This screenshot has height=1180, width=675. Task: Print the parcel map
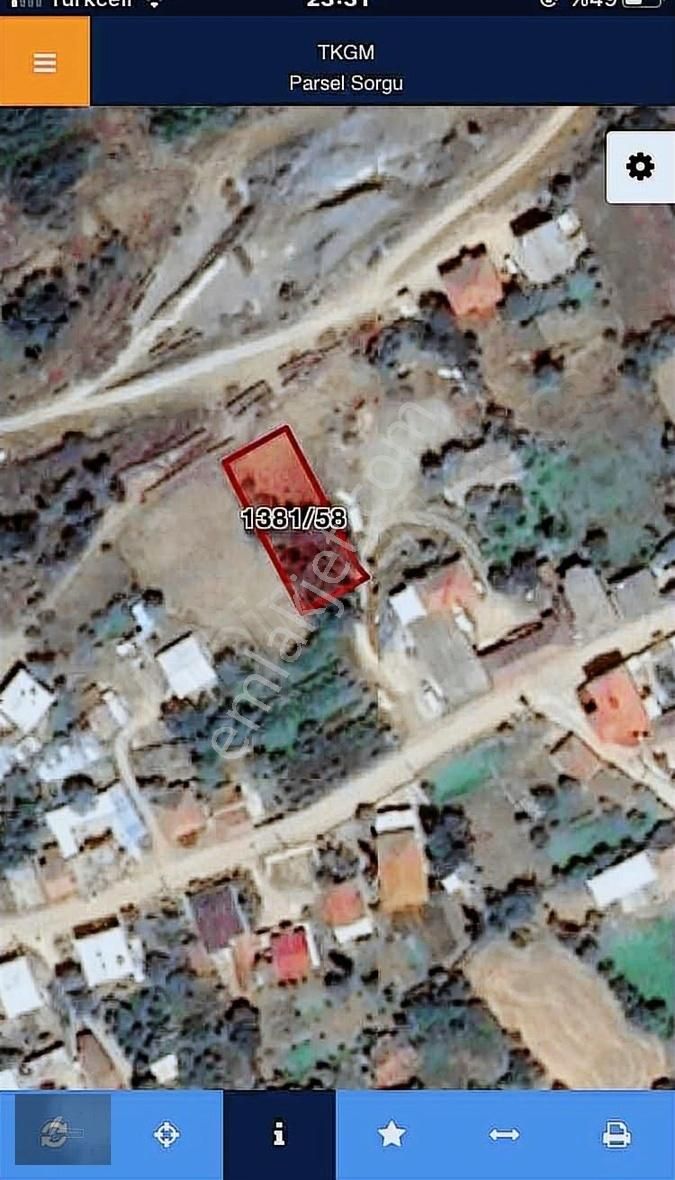click(x=617, y=1134)
